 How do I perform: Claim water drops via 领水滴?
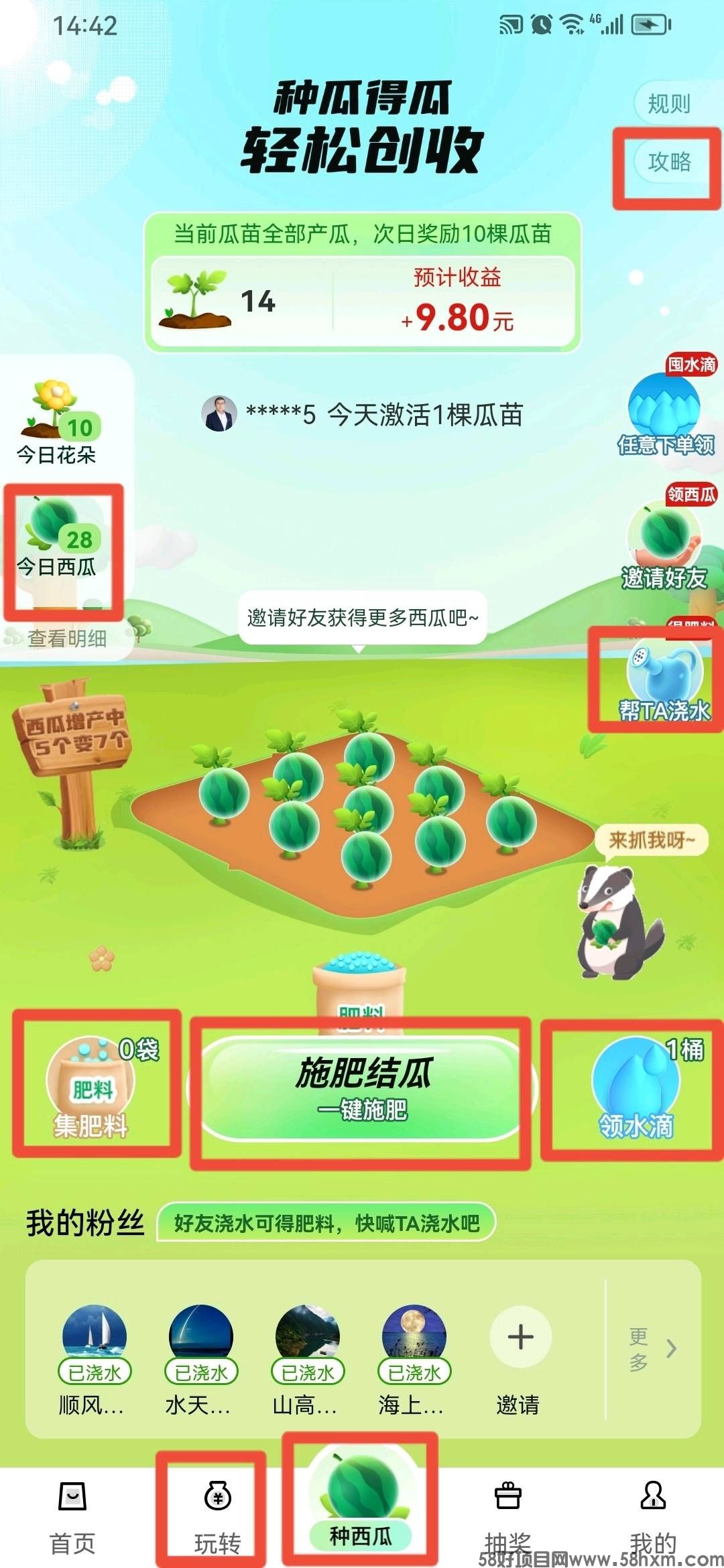pyautogui.click(x=636, y=1087)
